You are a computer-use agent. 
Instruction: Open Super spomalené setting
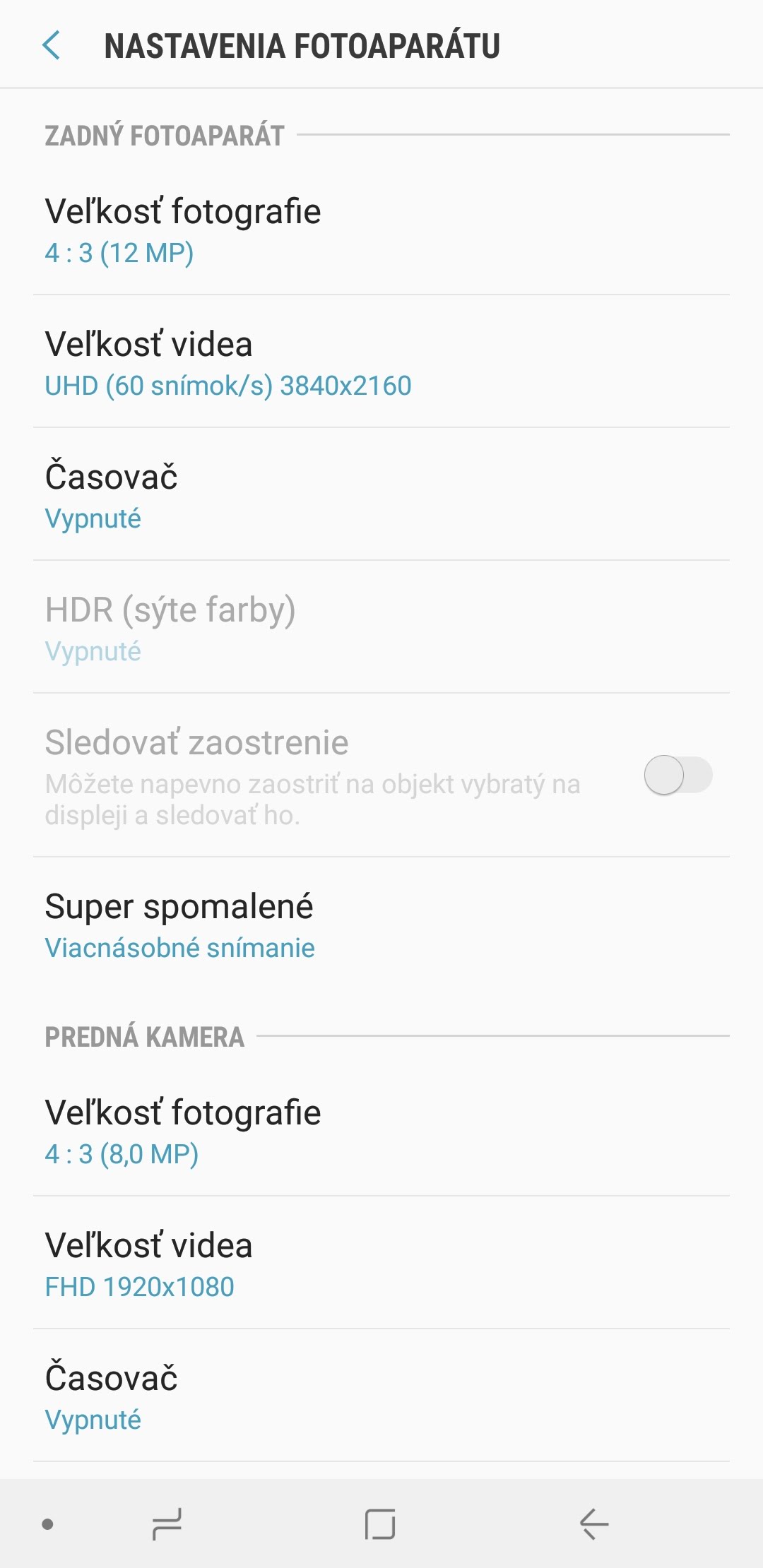[381, 925]
